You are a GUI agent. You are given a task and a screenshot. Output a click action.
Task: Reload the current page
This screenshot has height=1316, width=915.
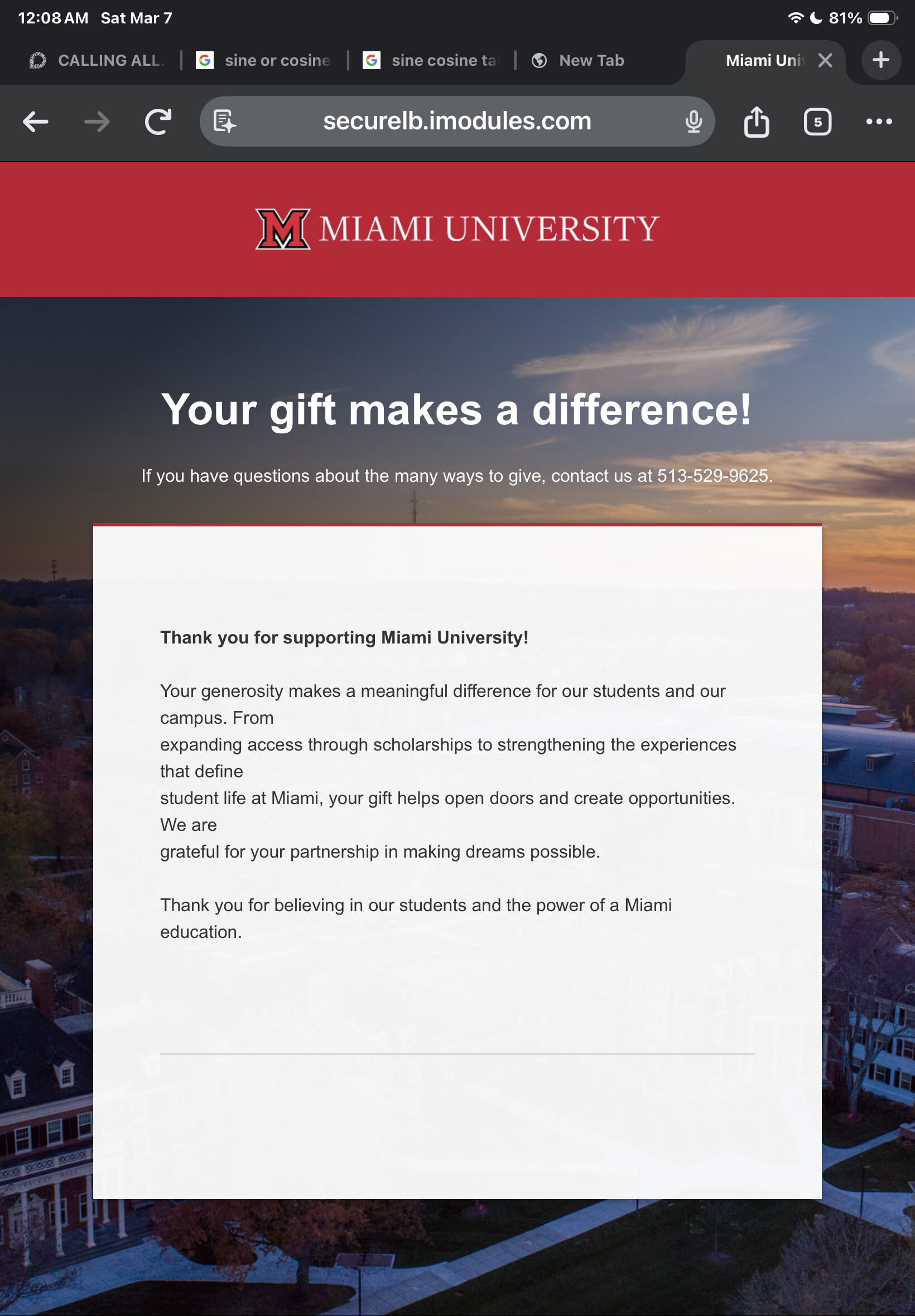[158, 122]
